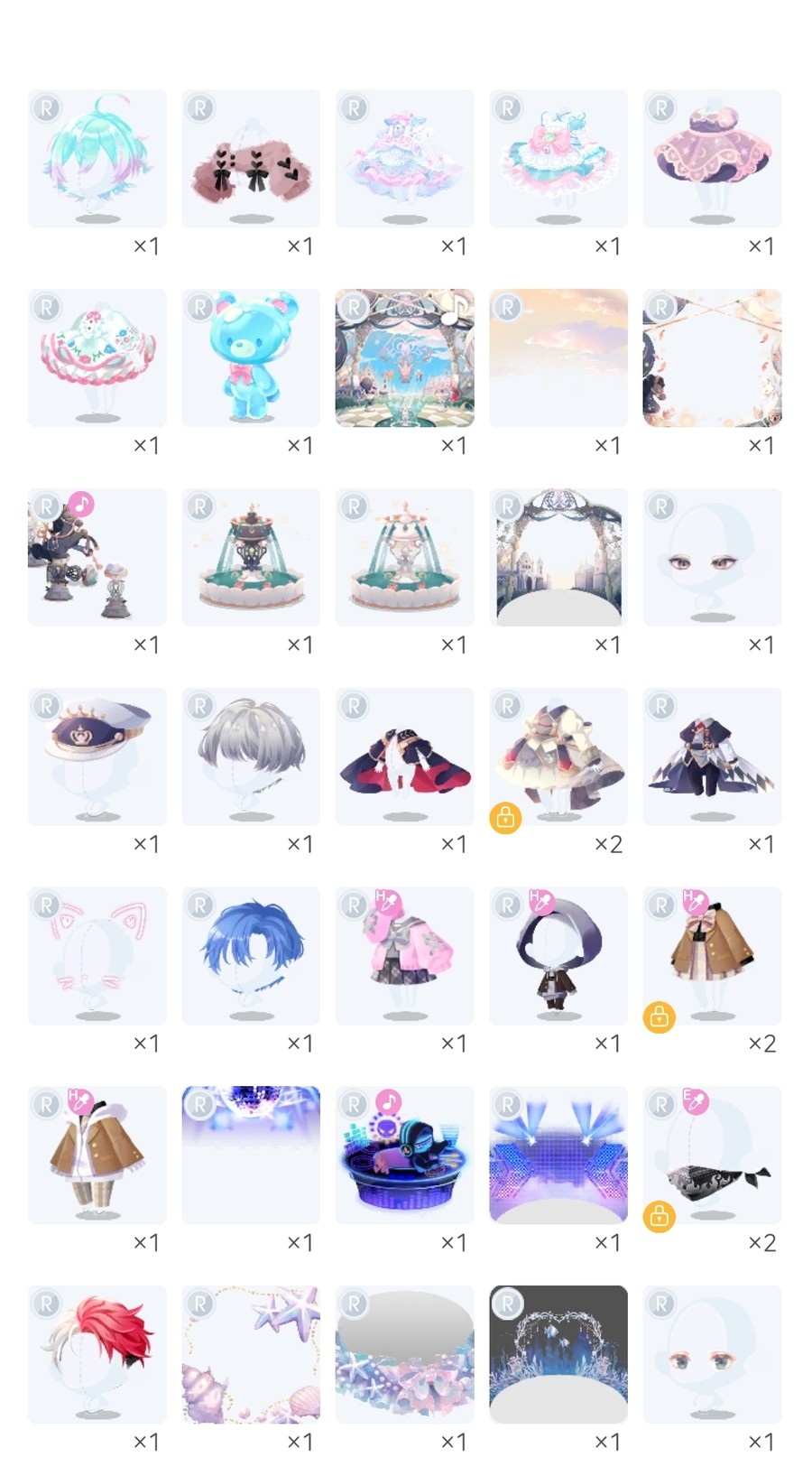Viewport: 812px width, 1457px height.
Task: Choose the DJ booth item
Action: tap(404, 1155)
